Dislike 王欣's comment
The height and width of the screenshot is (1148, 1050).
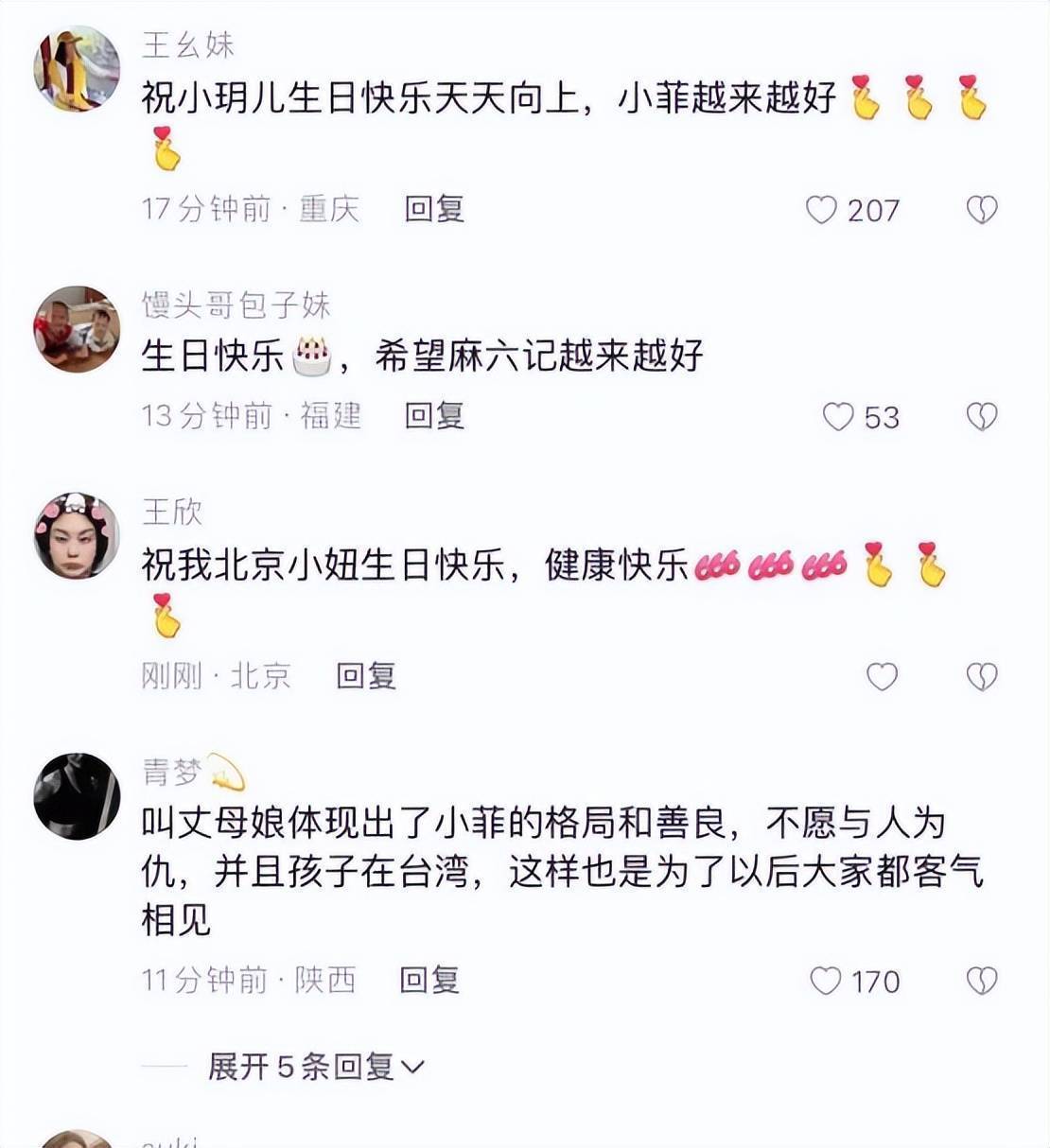(982, 676)
